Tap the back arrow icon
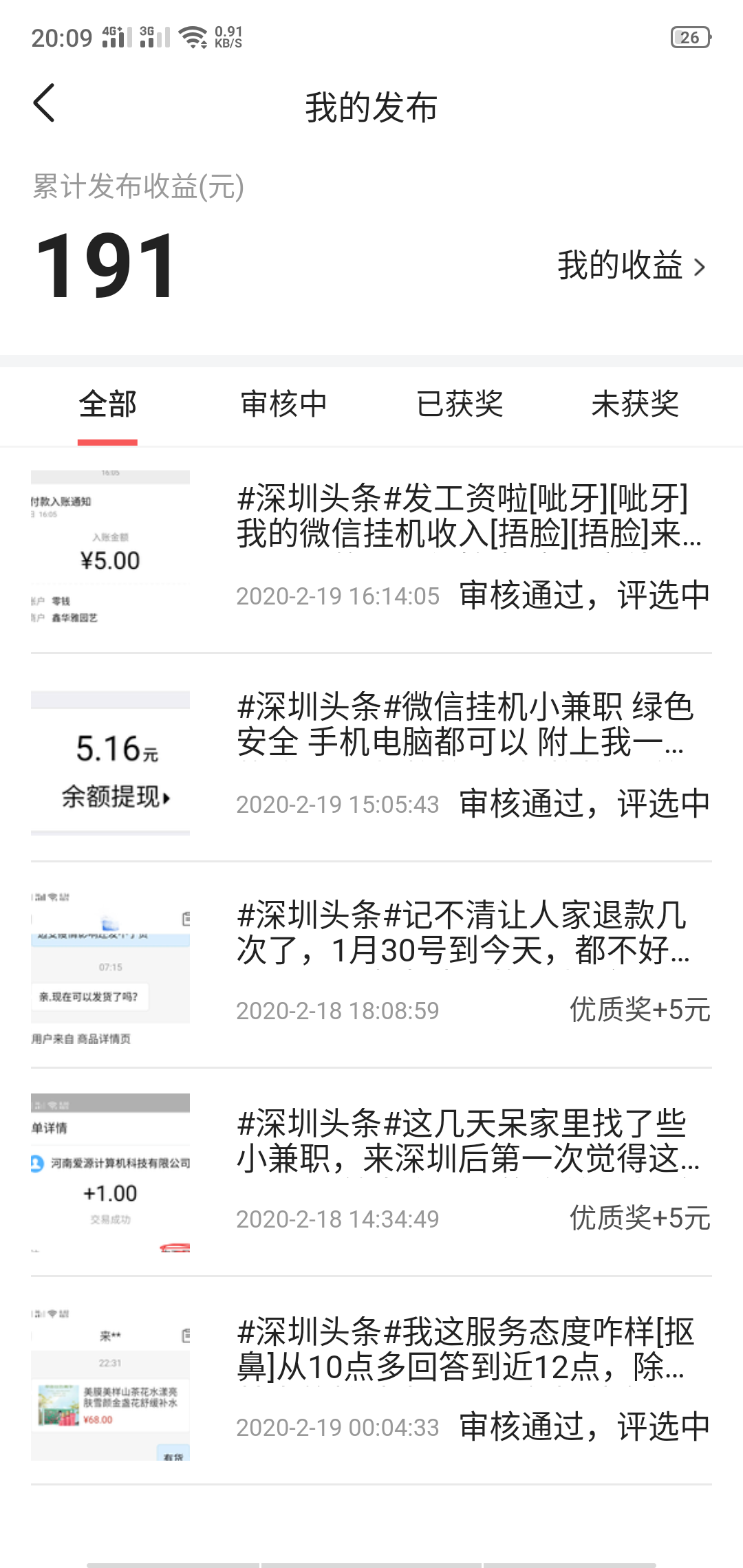743x1568 pixels. 44,103
